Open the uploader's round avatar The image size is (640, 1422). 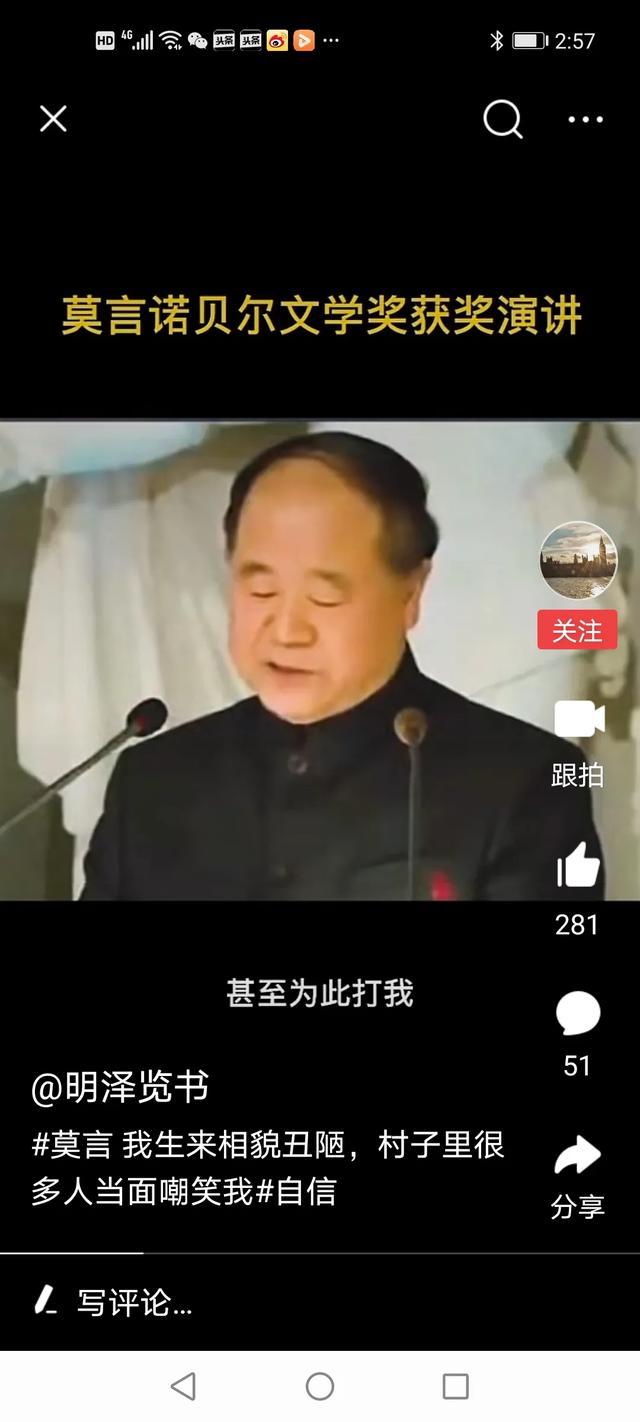(578, 560)
